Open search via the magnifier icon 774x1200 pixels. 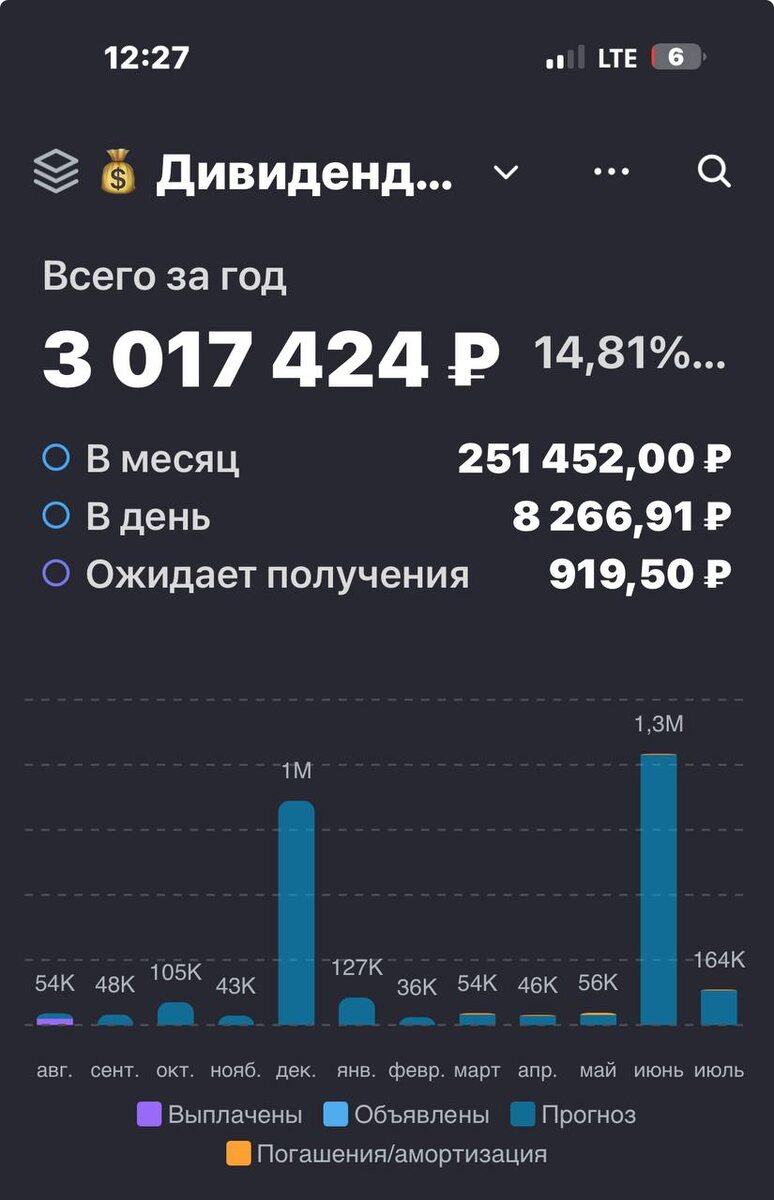pyautogui.click(x=716, y=171)
